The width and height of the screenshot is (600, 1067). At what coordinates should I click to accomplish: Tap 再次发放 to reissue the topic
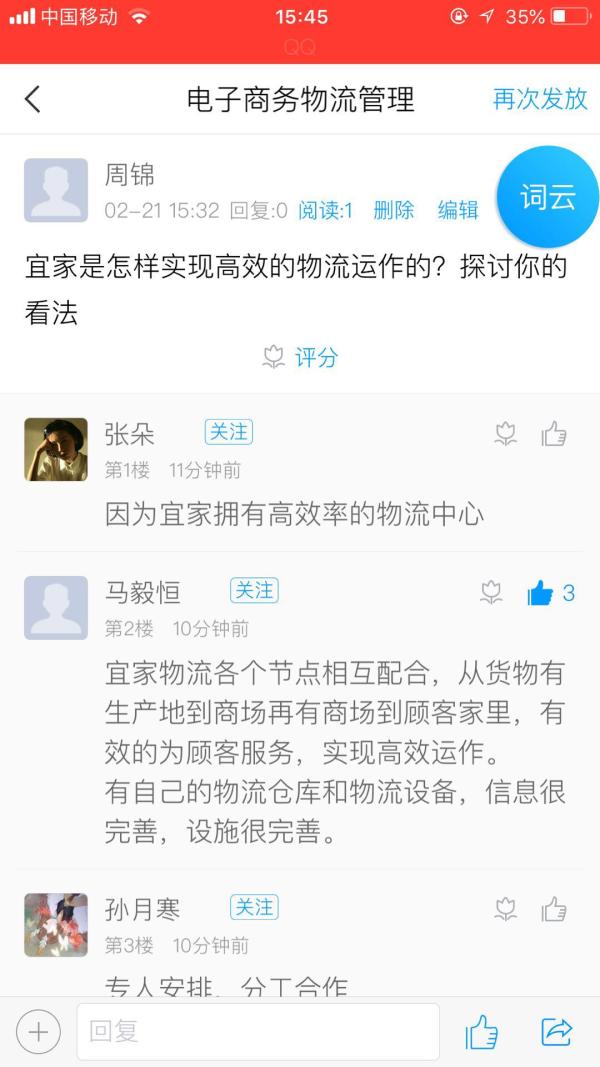540,99
